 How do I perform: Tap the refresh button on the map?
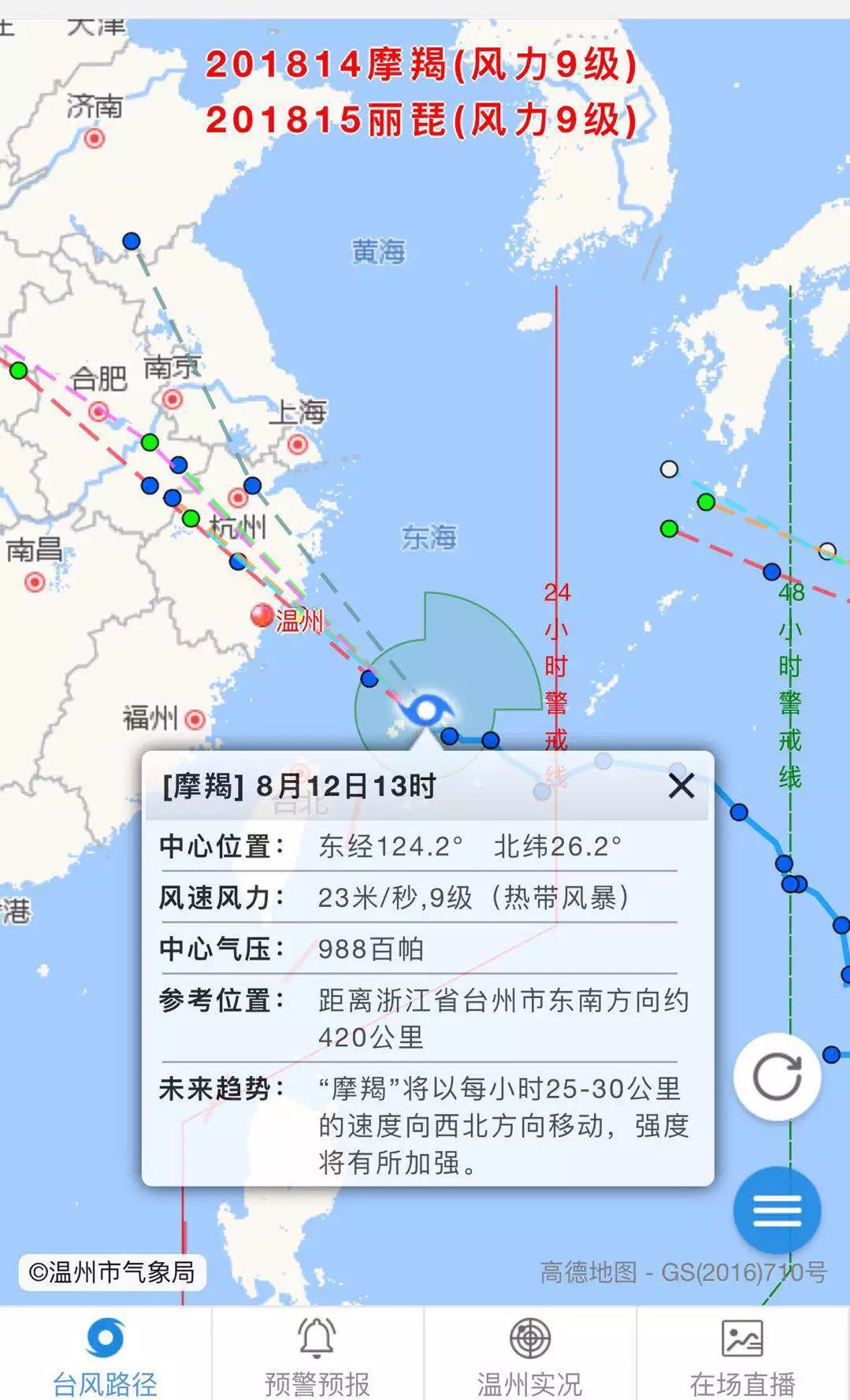coord(777,1076)
